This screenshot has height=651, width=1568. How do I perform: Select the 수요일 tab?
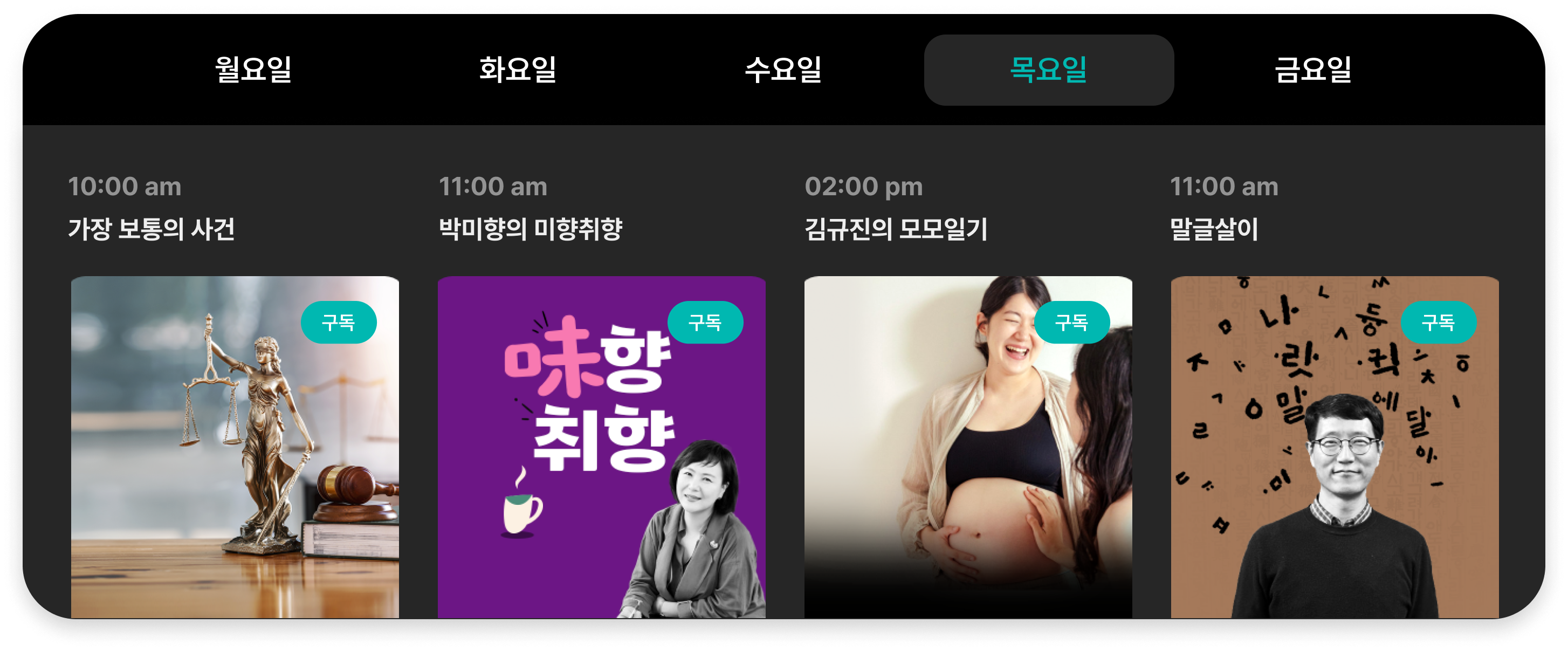pos(783,70)
